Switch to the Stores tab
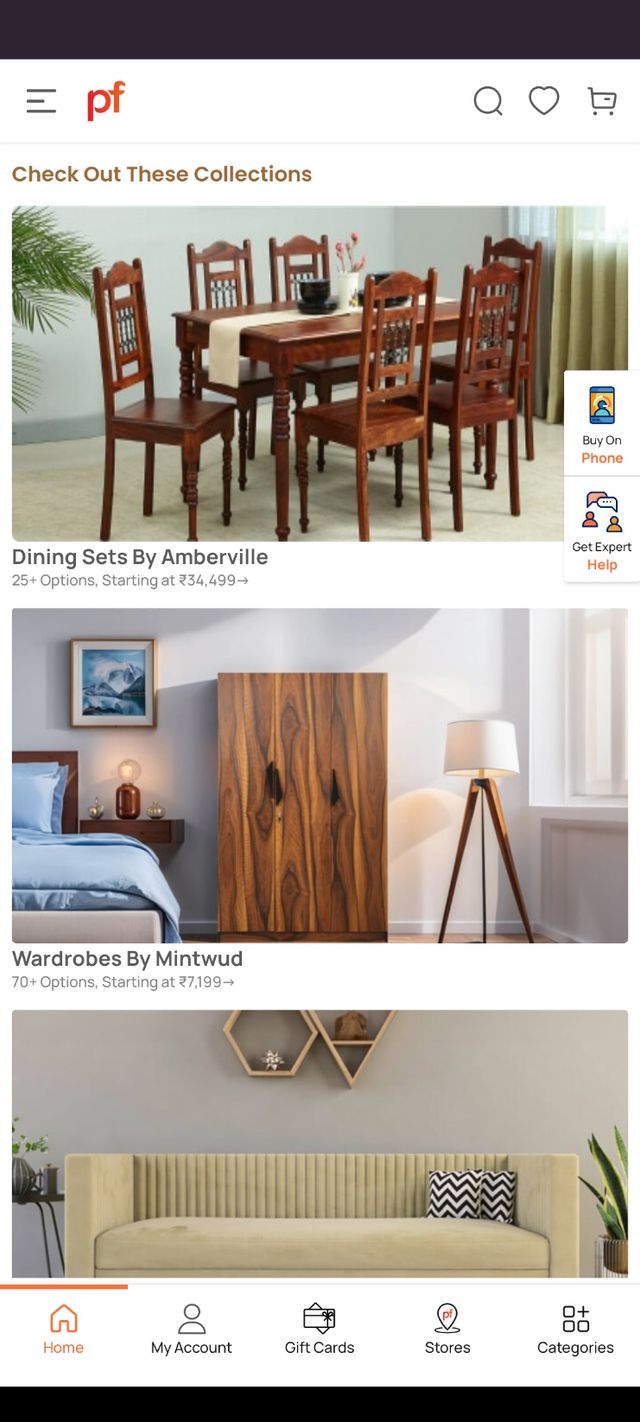640x1422 pixels. [447, 1330]
